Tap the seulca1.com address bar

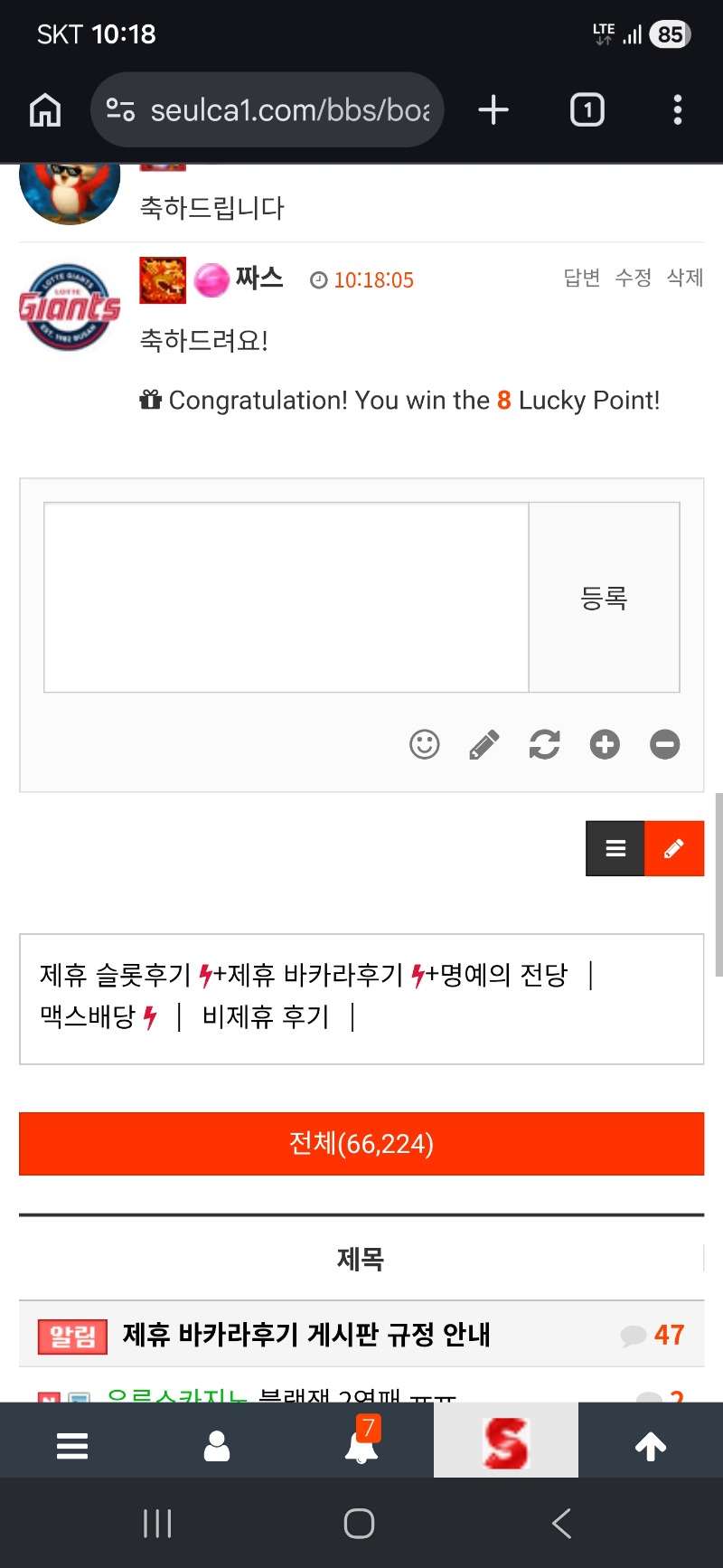coord(271,110)
